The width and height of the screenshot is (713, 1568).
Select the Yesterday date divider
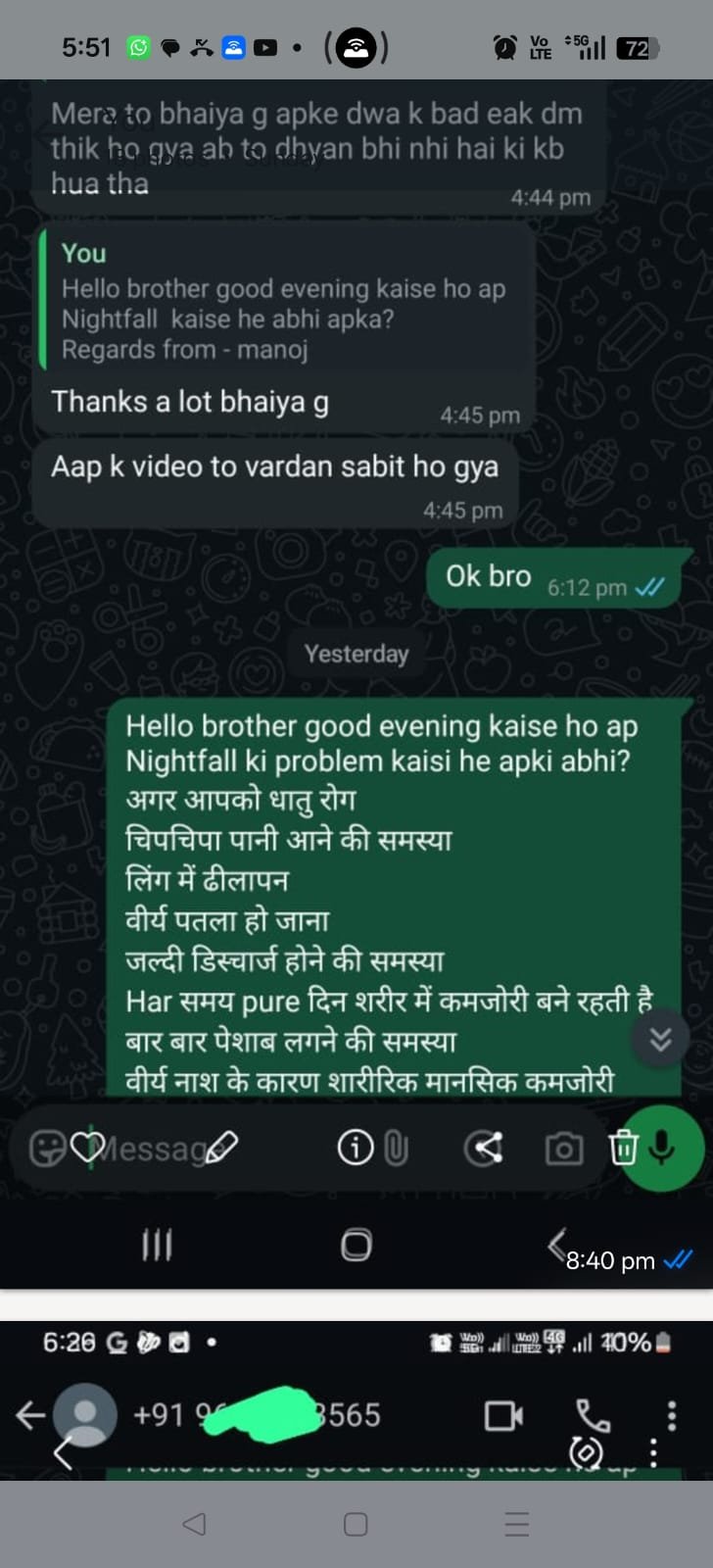356,654
